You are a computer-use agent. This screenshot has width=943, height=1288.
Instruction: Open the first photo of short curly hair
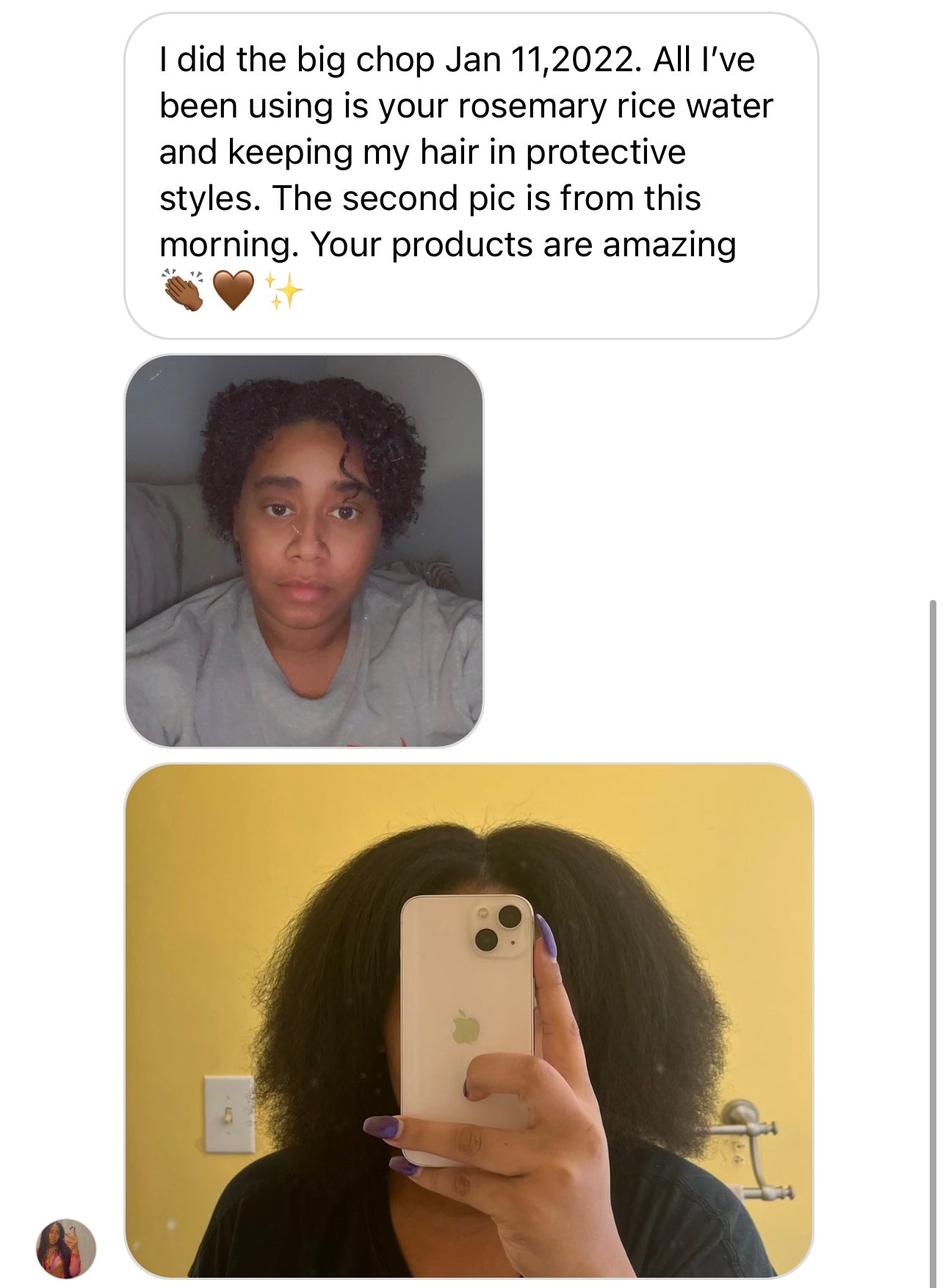pos(304,551)
